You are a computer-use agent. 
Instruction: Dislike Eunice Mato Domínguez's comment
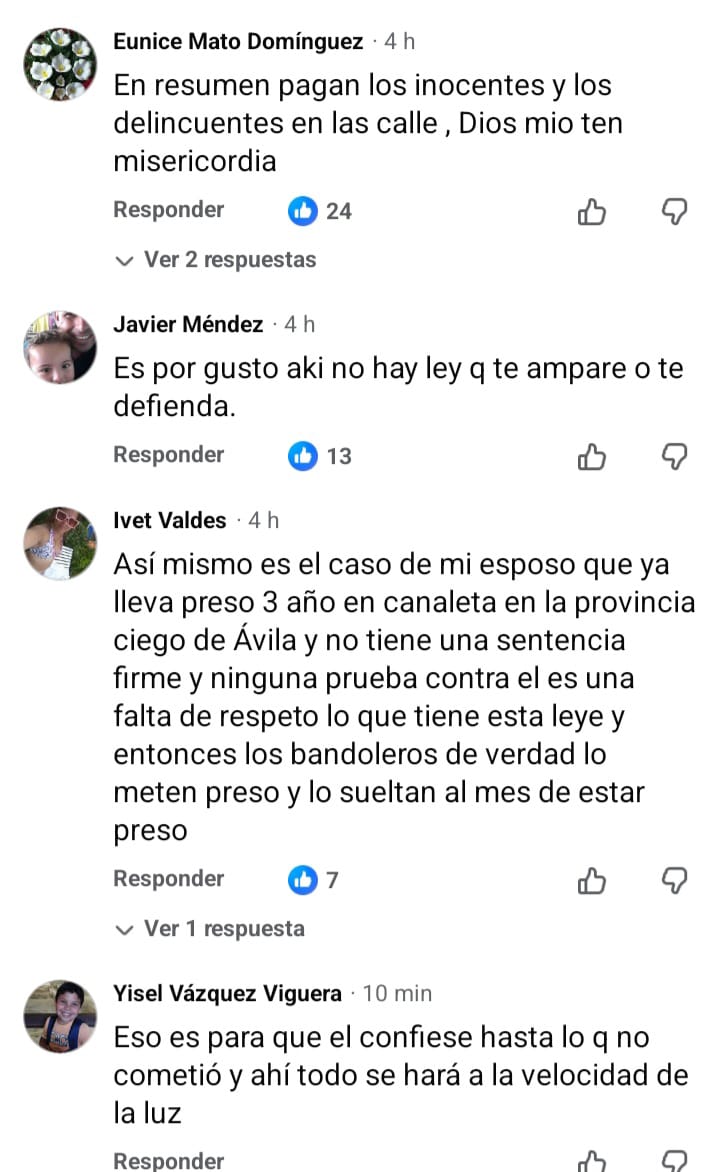[x=676, y=211]
